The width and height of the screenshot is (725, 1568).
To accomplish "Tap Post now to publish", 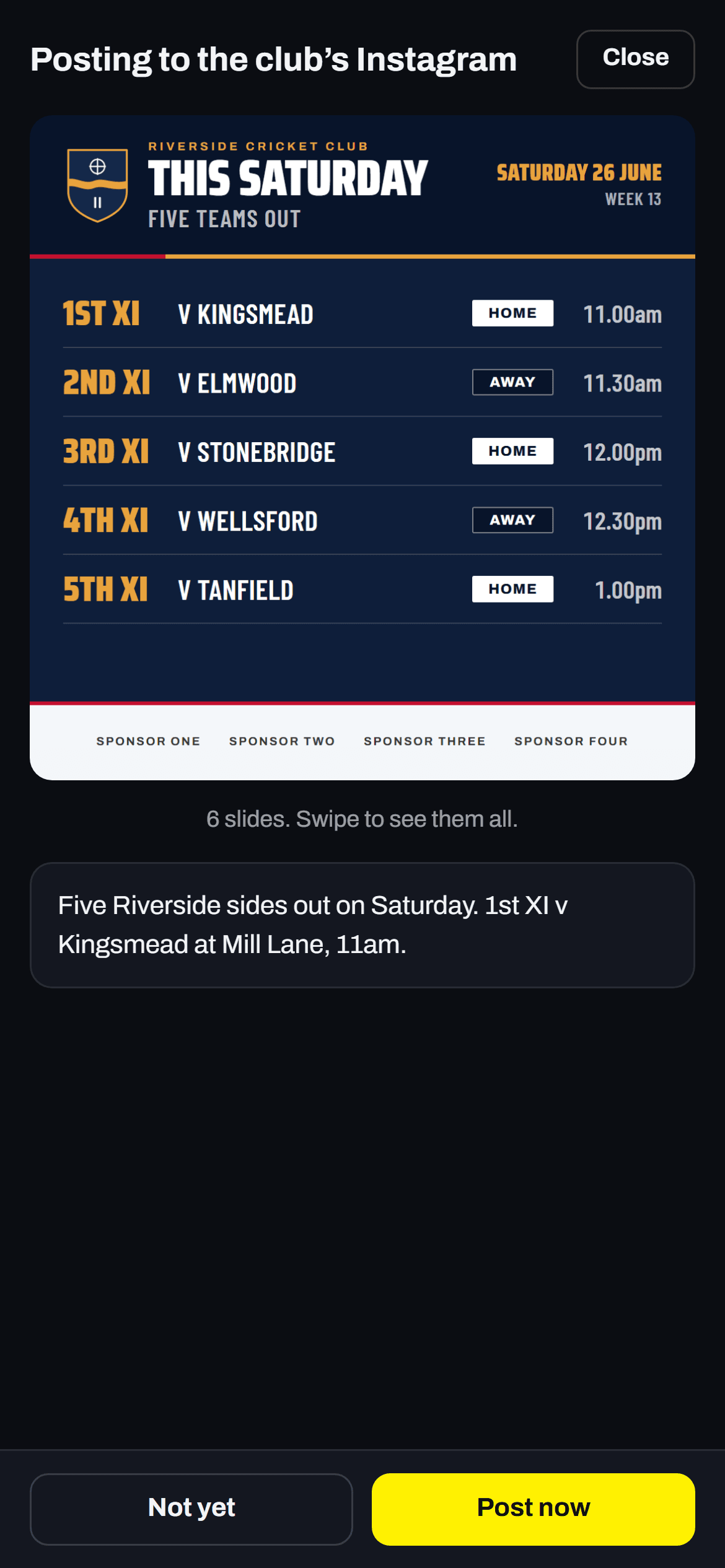I will click(533, 1509).
